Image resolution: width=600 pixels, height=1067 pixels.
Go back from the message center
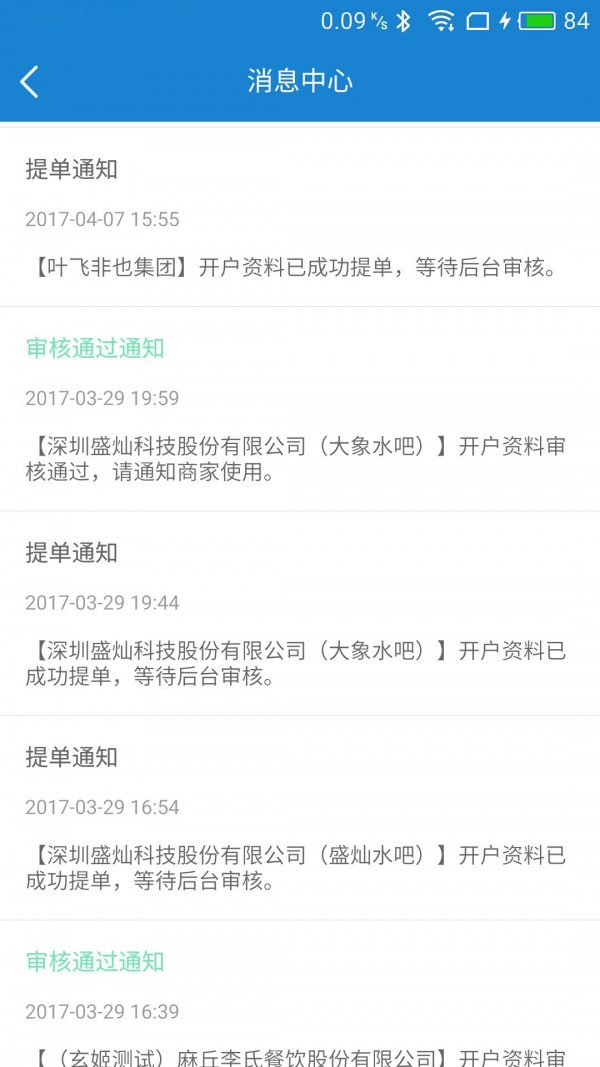(x=30, y=81)
